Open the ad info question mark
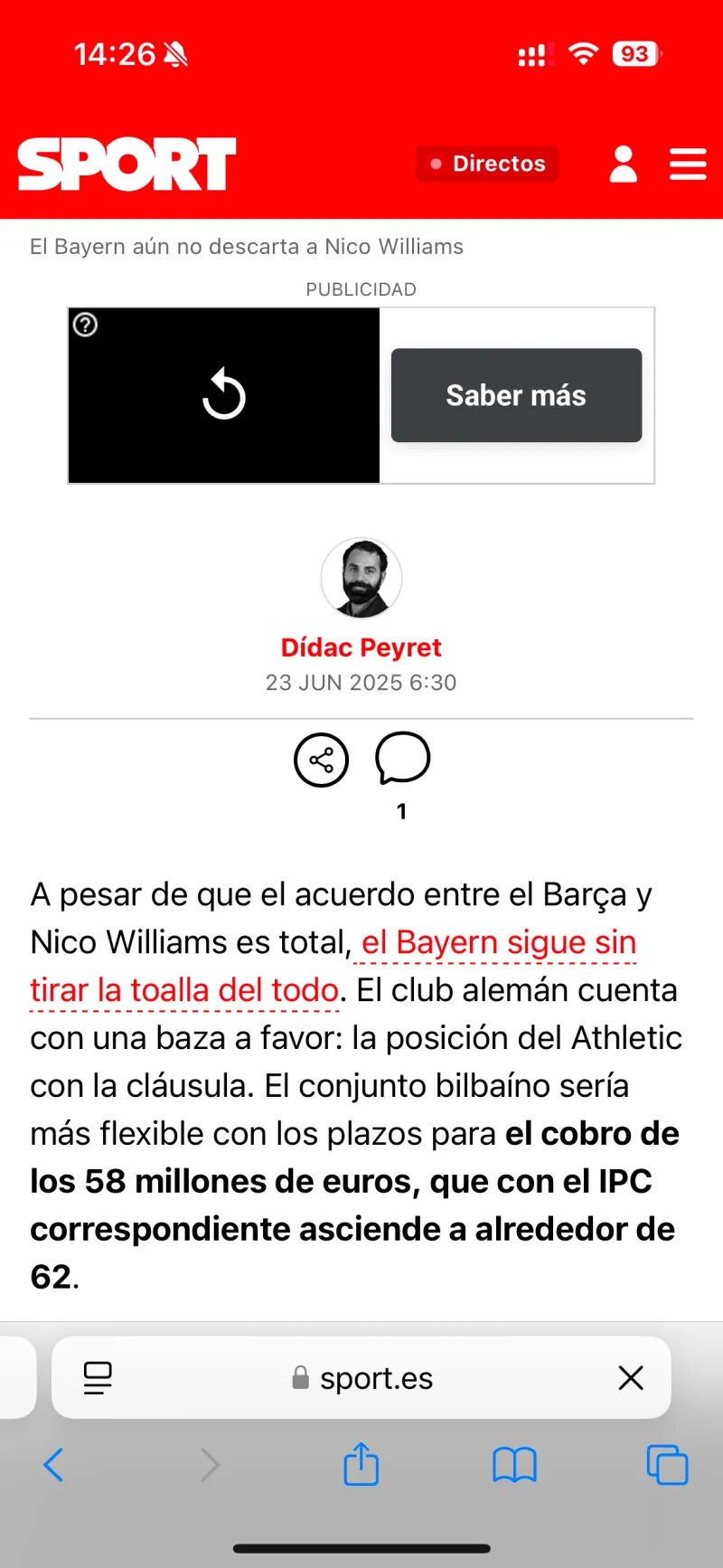The height and width of the screenshot is (1568, 723). (x=85, y=325)
